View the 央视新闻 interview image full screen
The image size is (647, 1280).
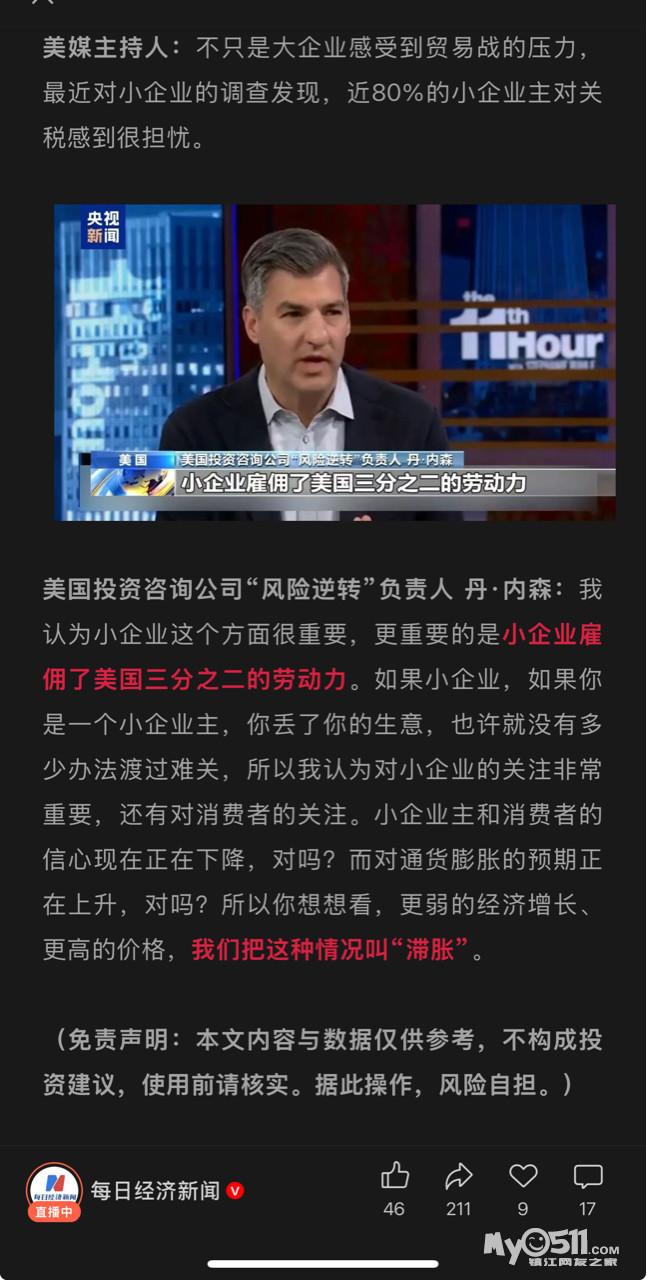pyautogui.click(x=335, y=362)
